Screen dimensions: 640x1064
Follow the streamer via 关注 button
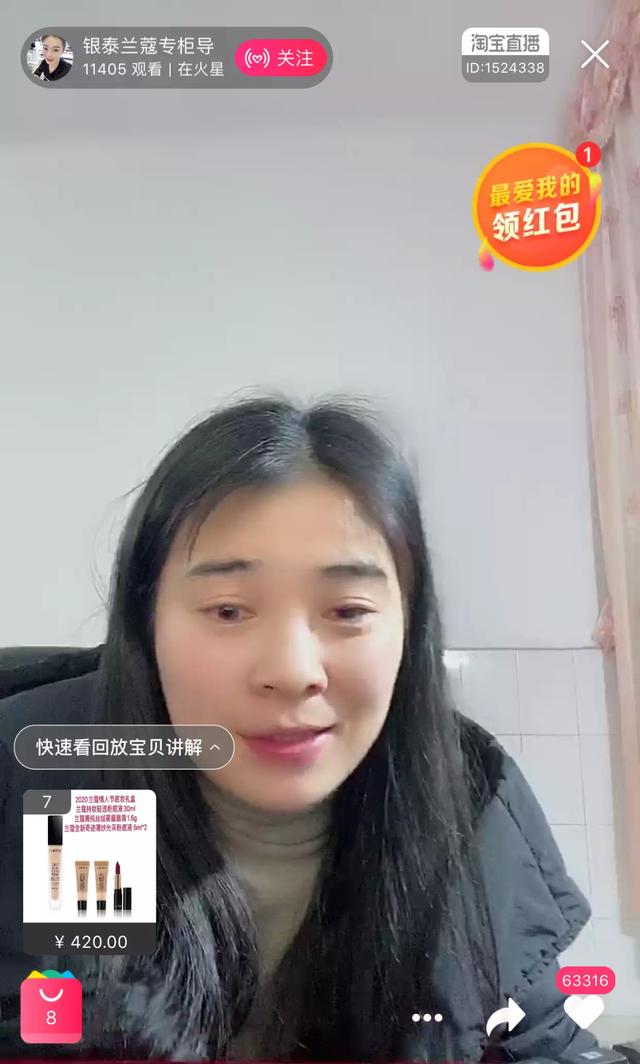[282, 58]
